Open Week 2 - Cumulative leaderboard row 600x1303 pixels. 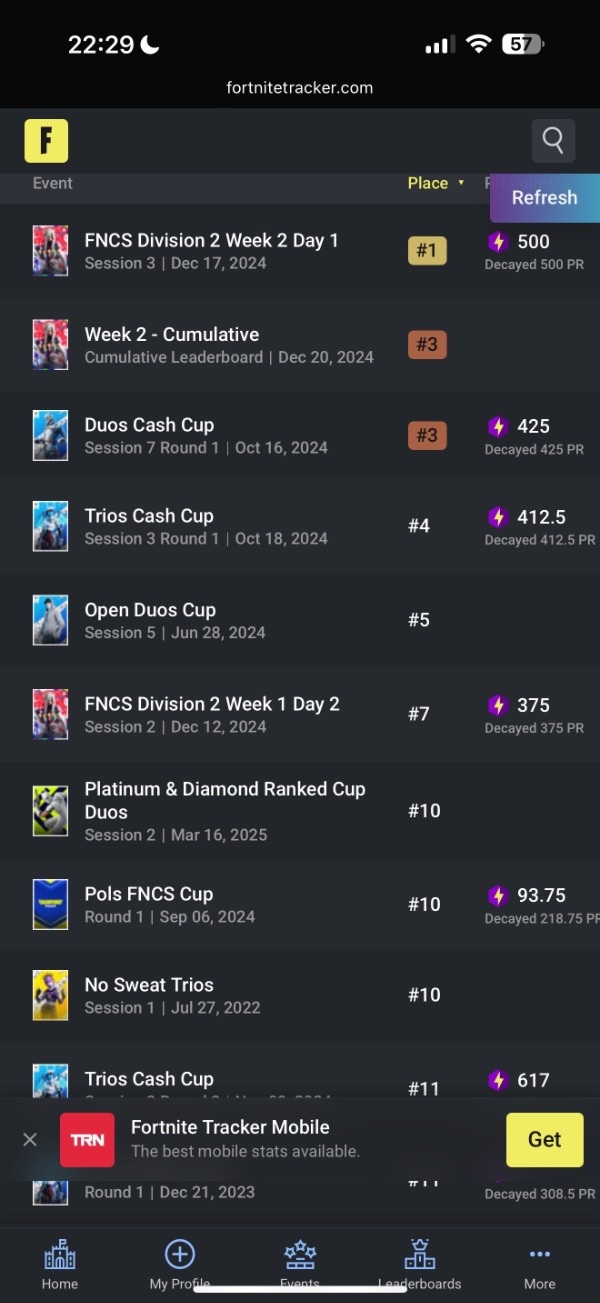[x=300, y=345]
